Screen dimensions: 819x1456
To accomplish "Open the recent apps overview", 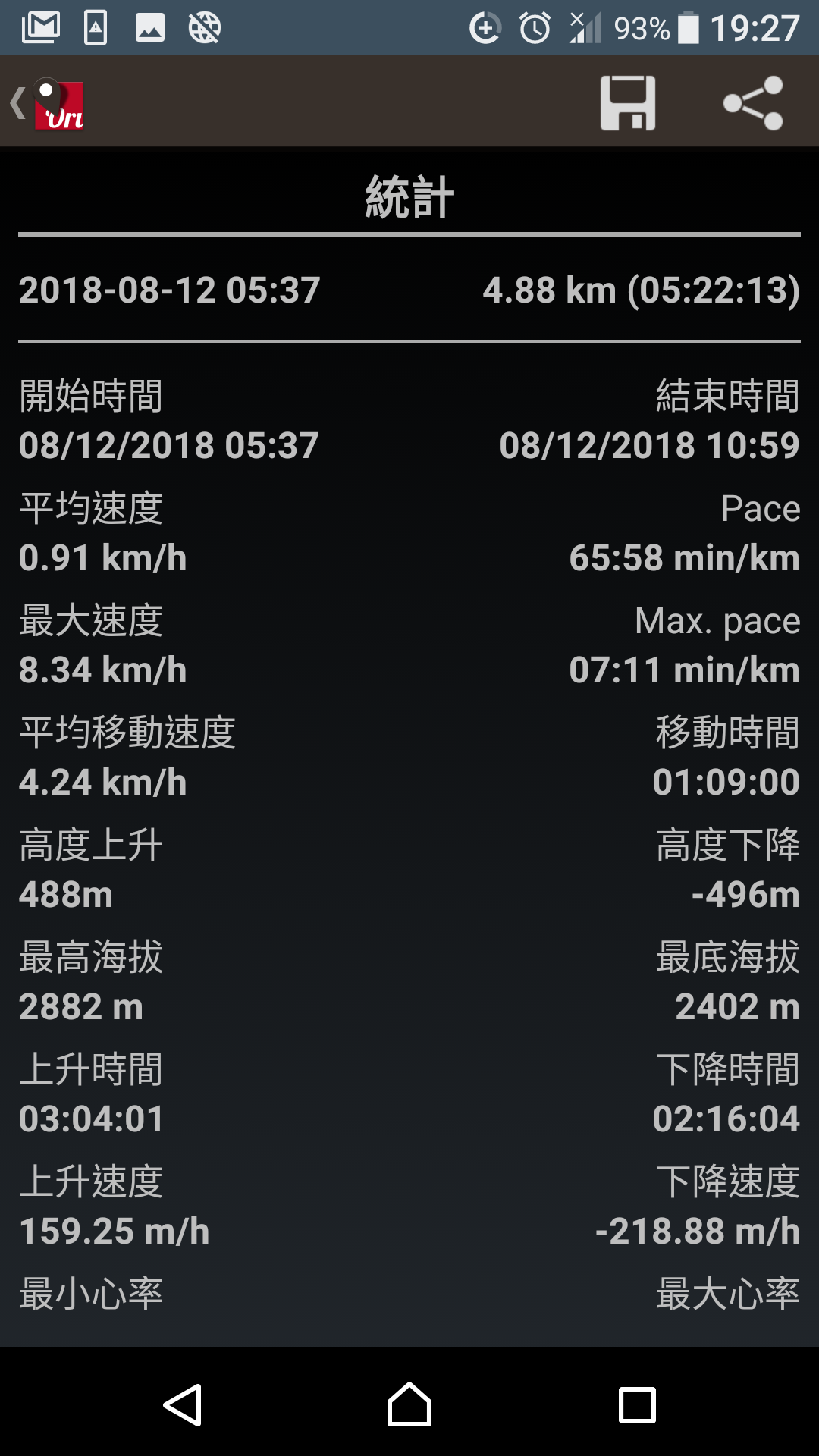I will pos(637,1405).
